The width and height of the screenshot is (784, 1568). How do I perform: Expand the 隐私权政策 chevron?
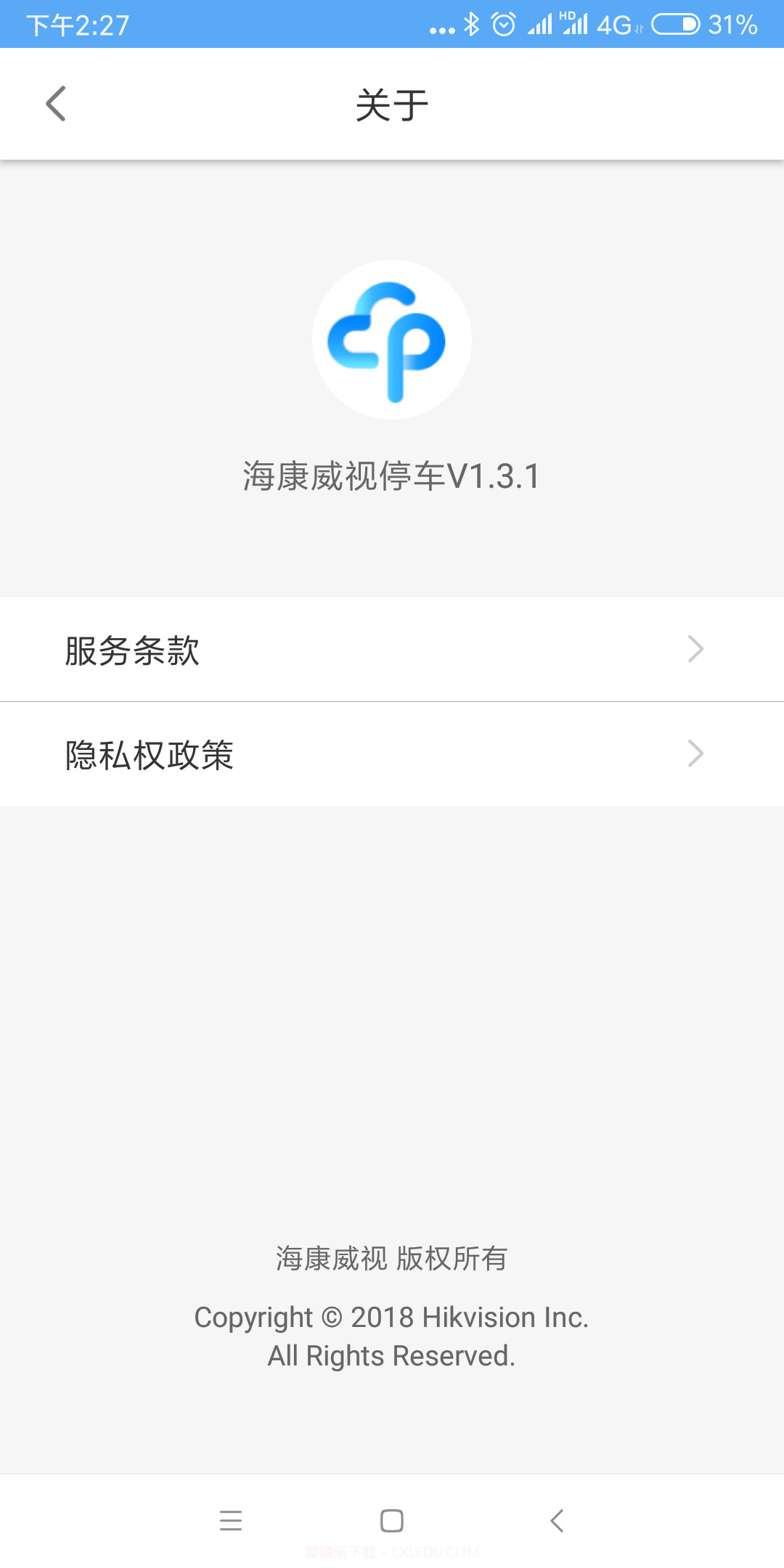[695, 754]
